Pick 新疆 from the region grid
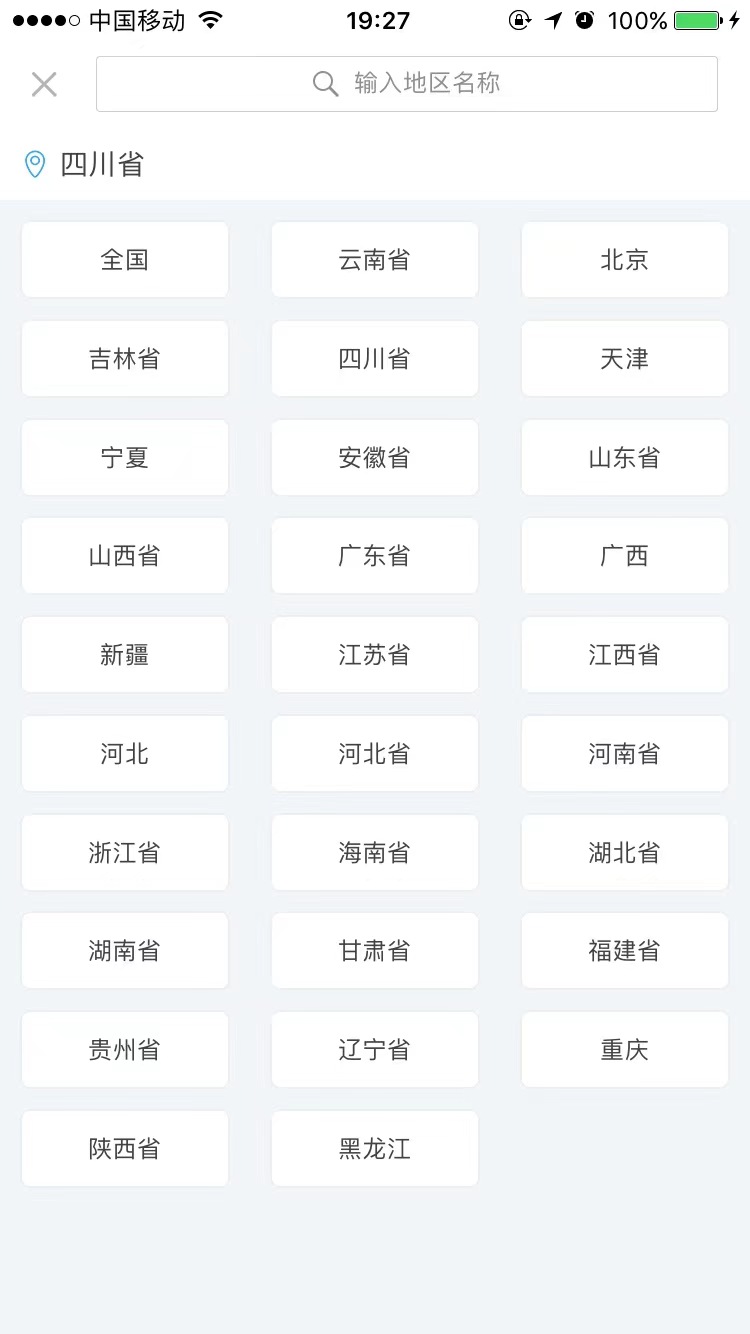This screenshot has height=1334, width=750. point(125,655)
